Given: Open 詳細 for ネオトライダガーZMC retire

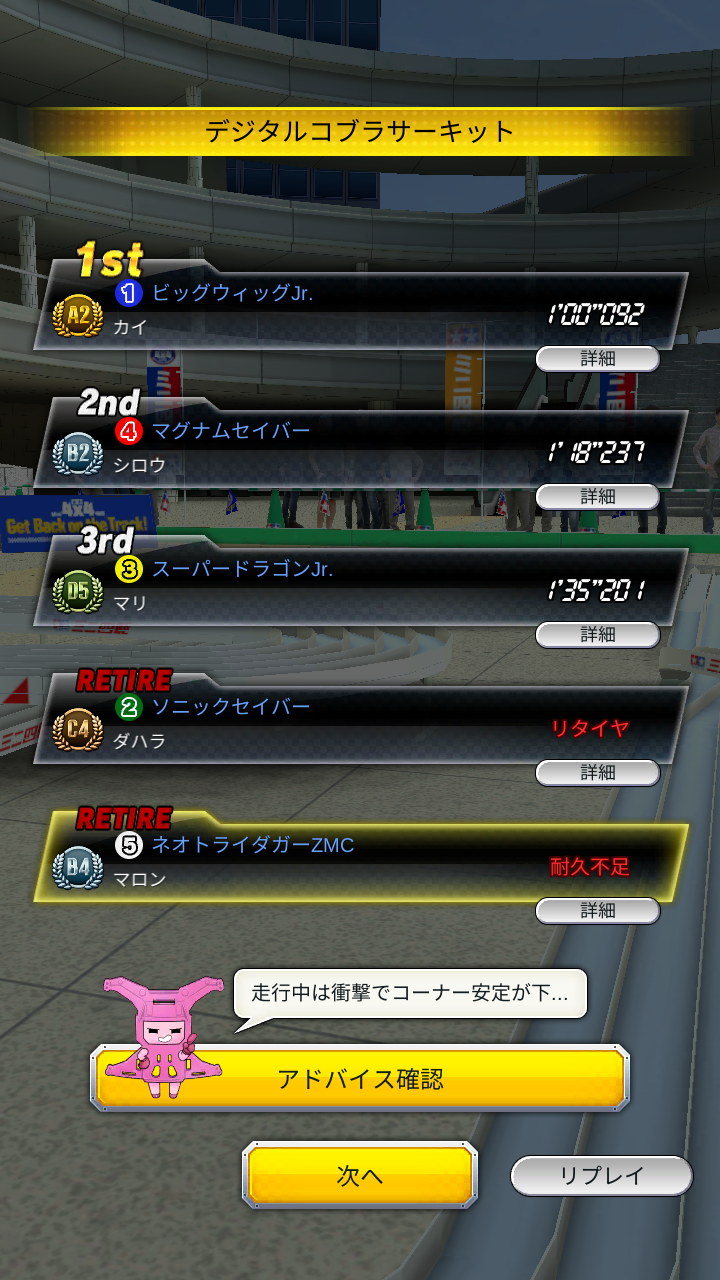Looking at the screenshot, I should click(x=597, y=911).
